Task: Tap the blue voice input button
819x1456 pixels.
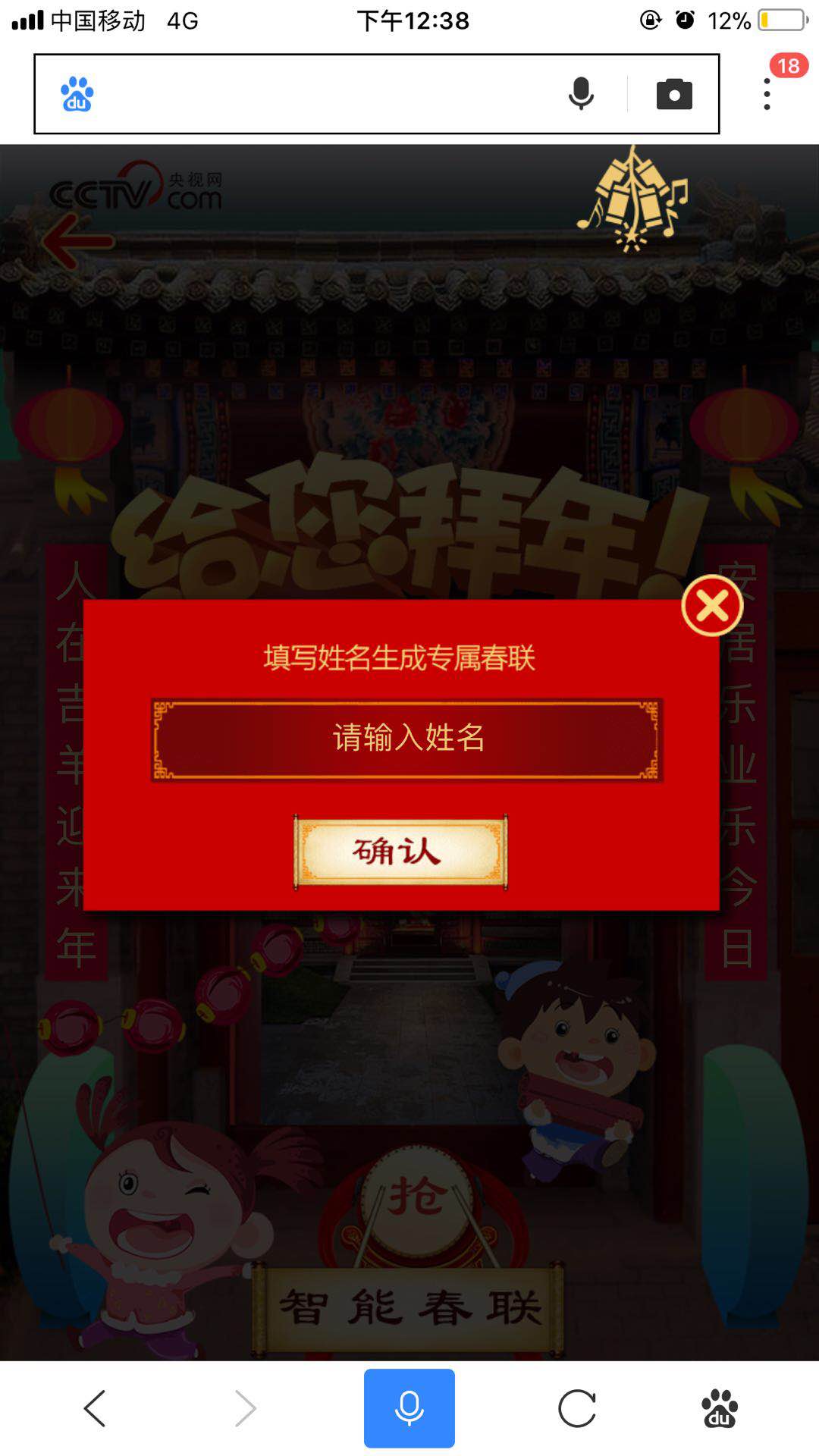Action: coord(409,1408)
